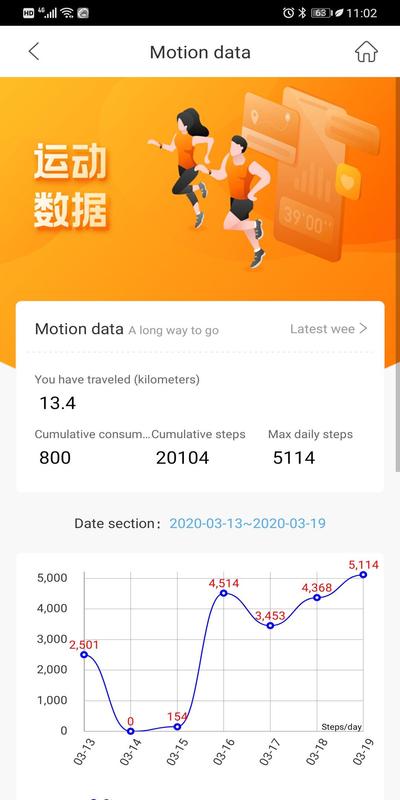Select the 2020-03-13~2020-03-19 date range

[x=247, y=523]
